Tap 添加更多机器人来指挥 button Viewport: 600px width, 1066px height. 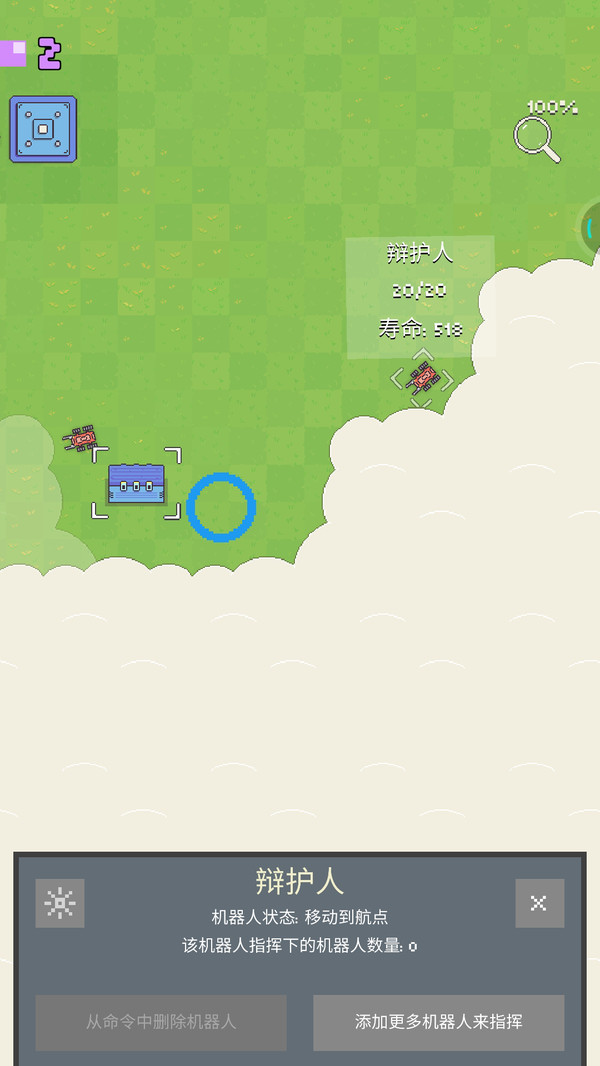pyautogui.click(x=438, y=1022)
